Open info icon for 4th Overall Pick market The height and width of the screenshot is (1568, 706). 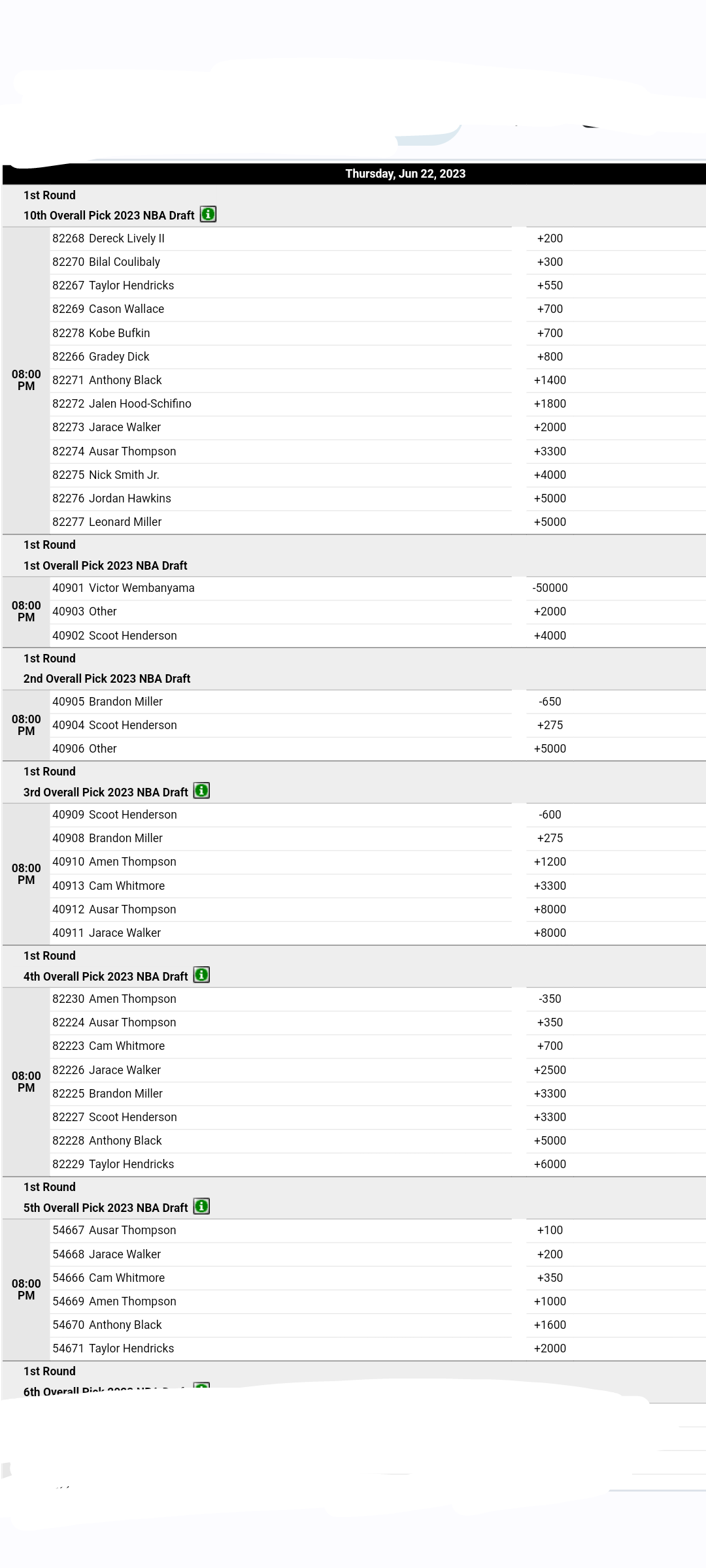pos(203,975)
